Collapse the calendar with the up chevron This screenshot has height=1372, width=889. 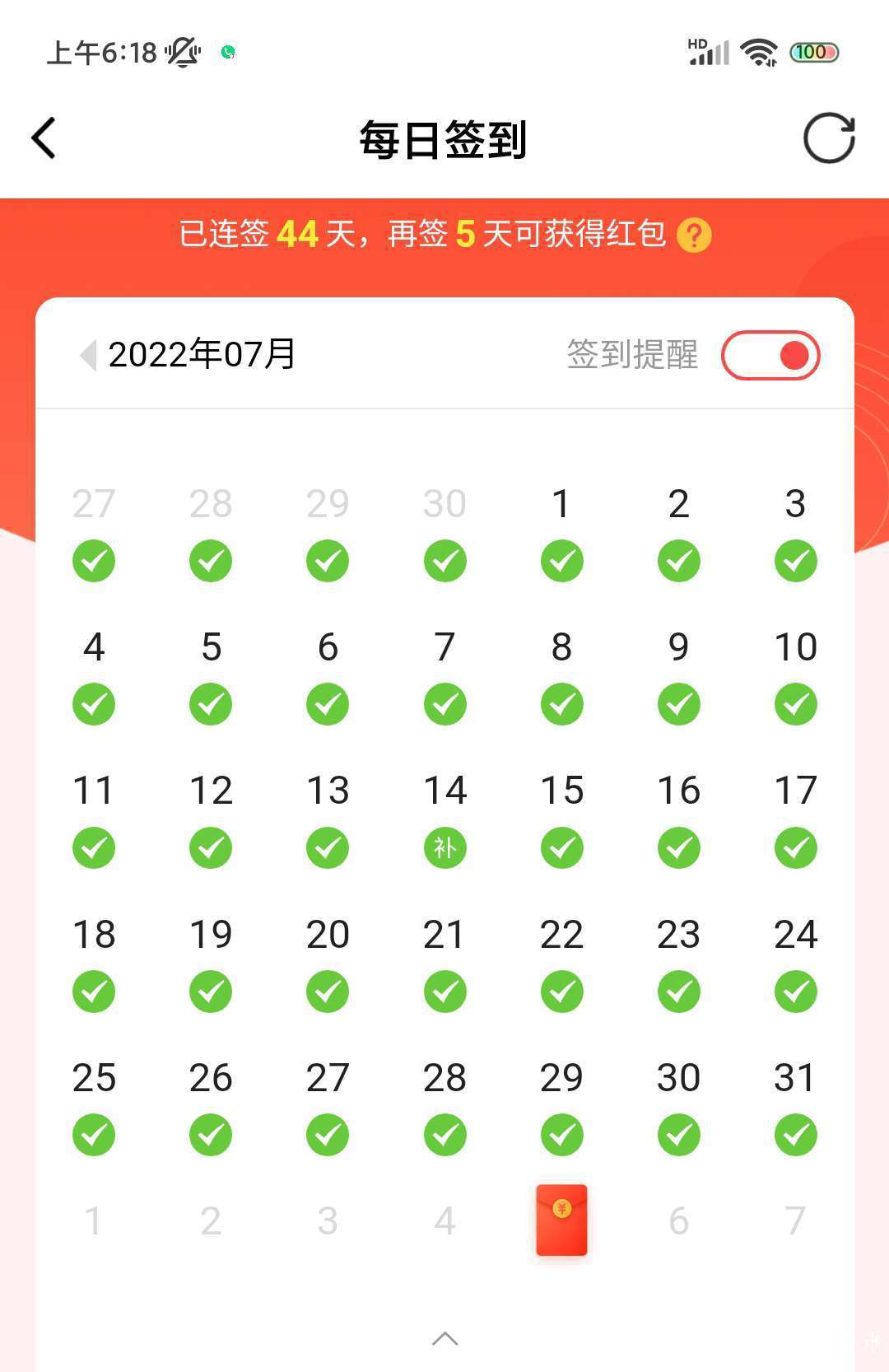(444, 1338)
